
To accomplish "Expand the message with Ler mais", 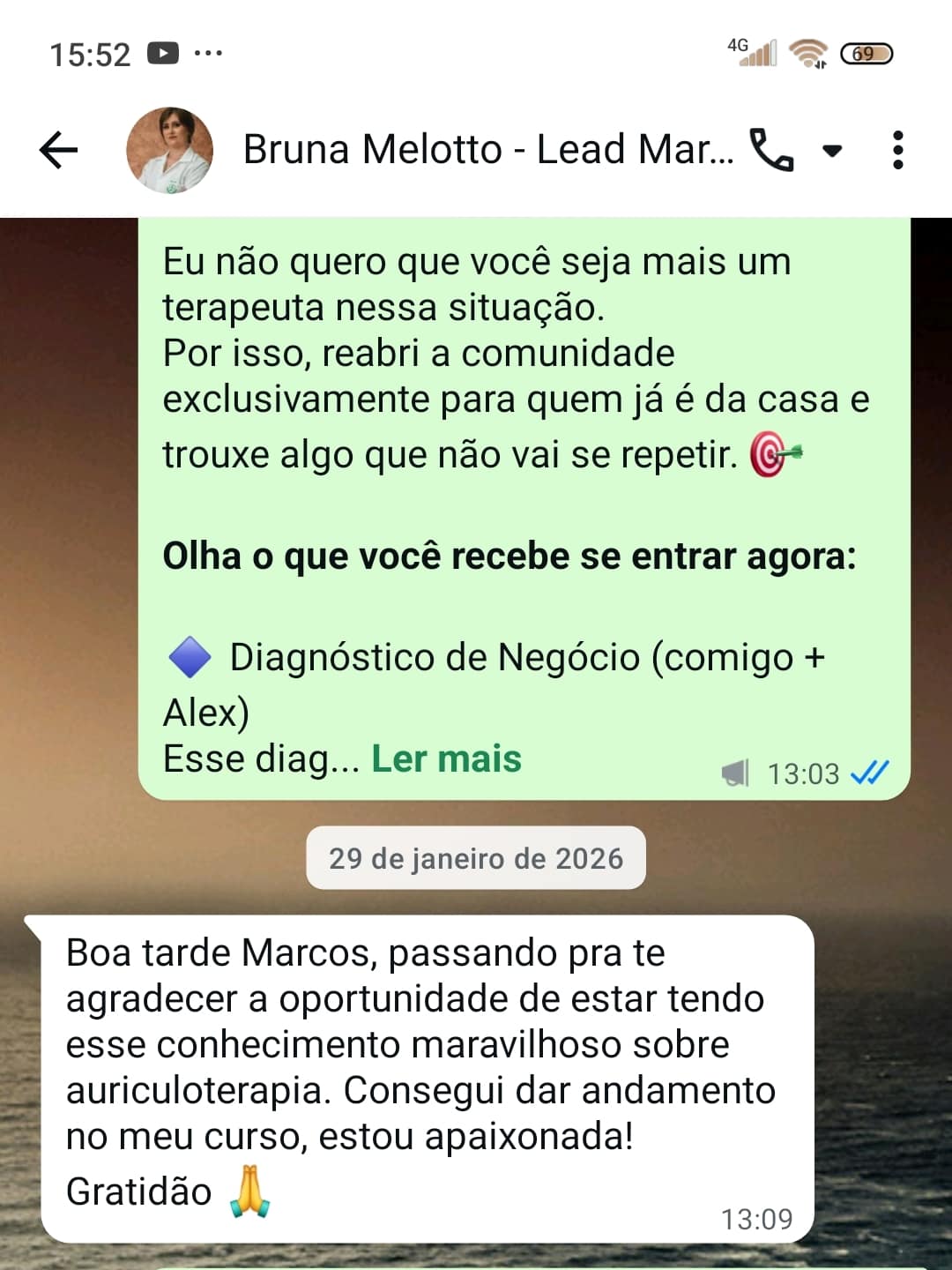I will [446, 758].
